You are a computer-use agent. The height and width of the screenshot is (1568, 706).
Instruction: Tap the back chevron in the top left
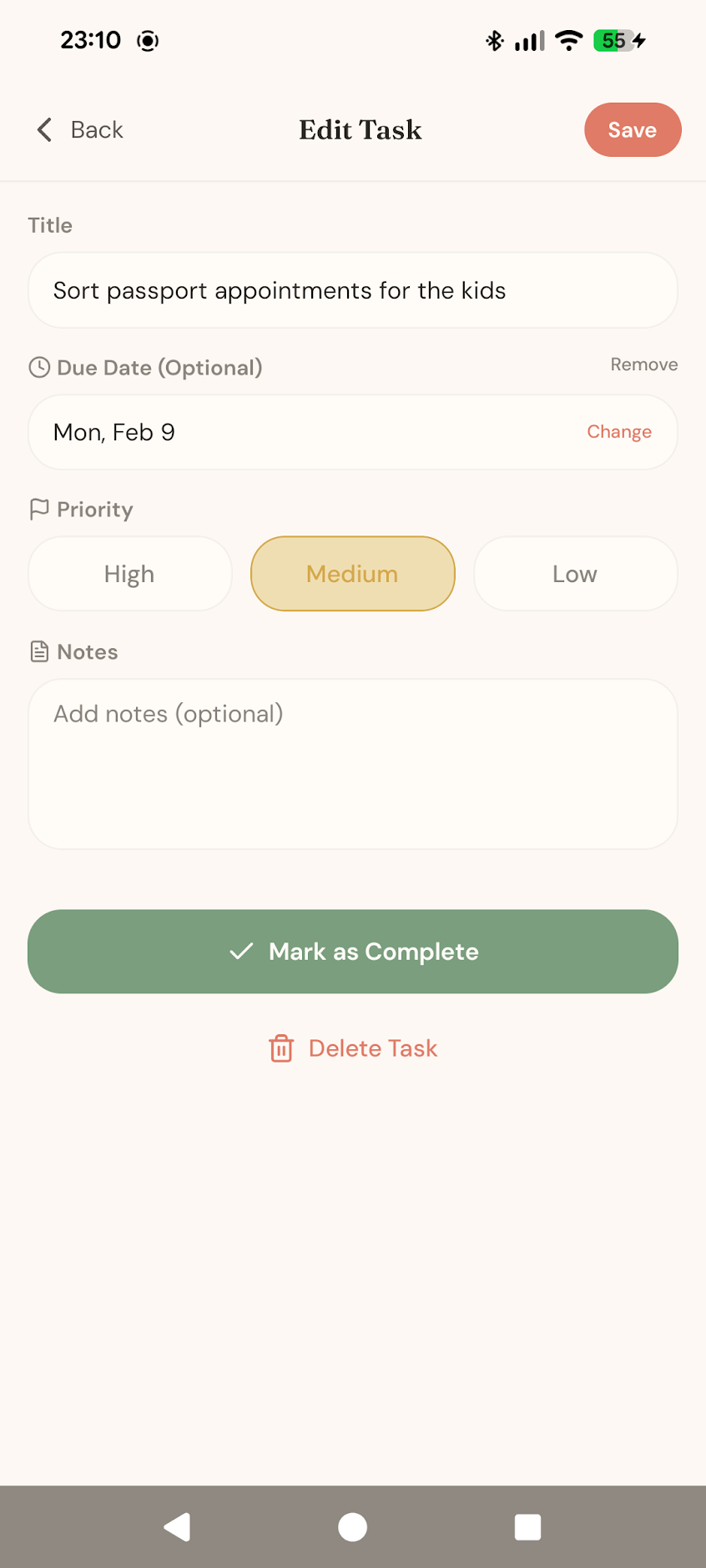[x=43, y=130]
